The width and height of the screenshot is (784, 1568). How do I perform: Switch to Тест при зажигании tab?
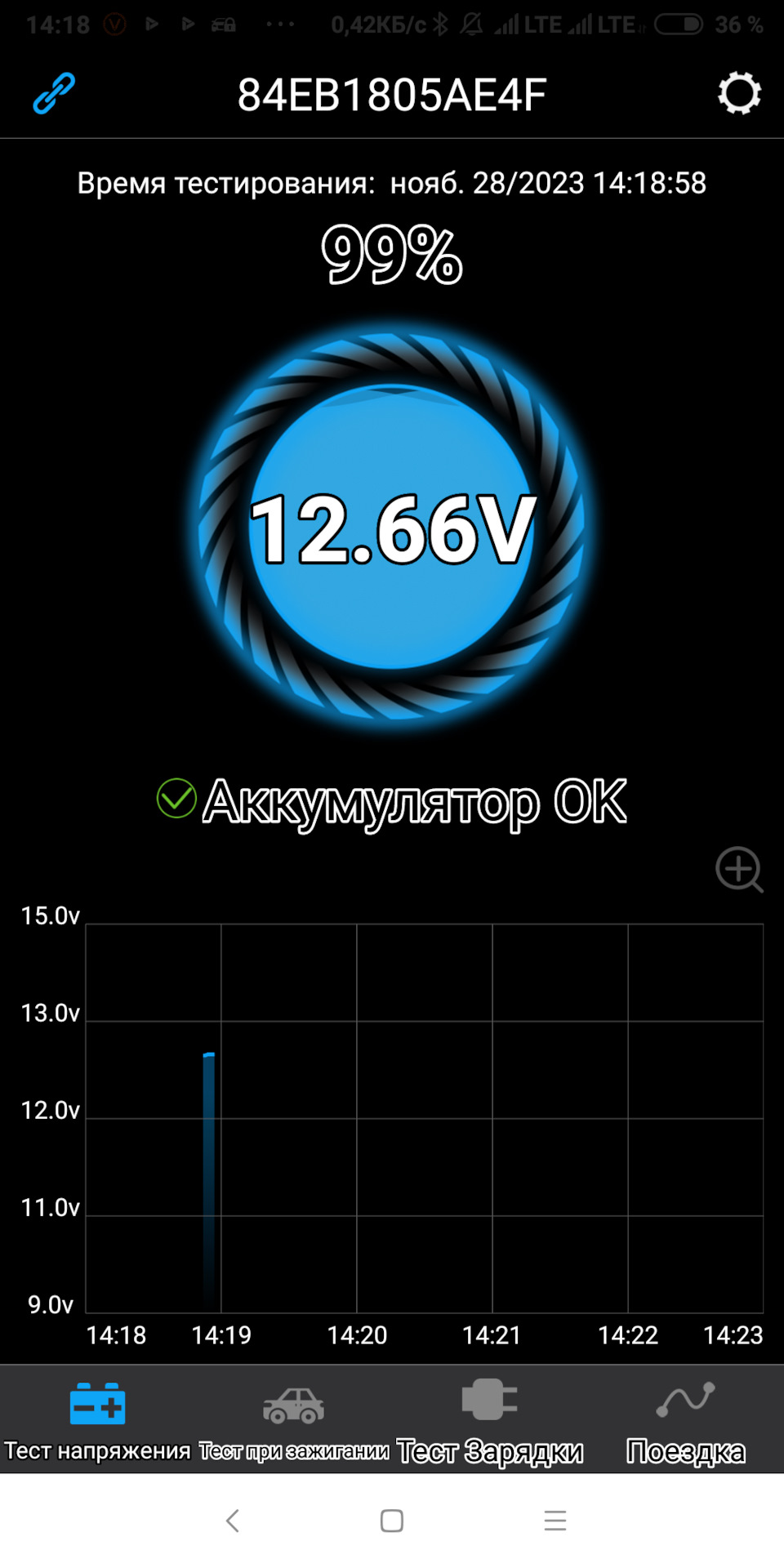[x=294, y=1420]
